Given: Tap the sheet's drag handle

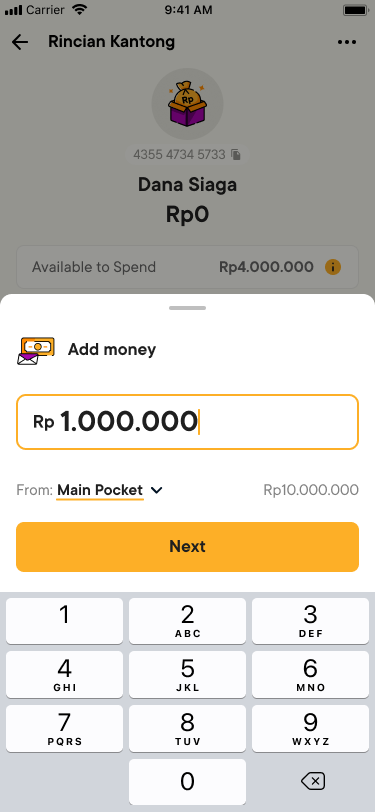Looking at the screenshot, I should 188,308.
